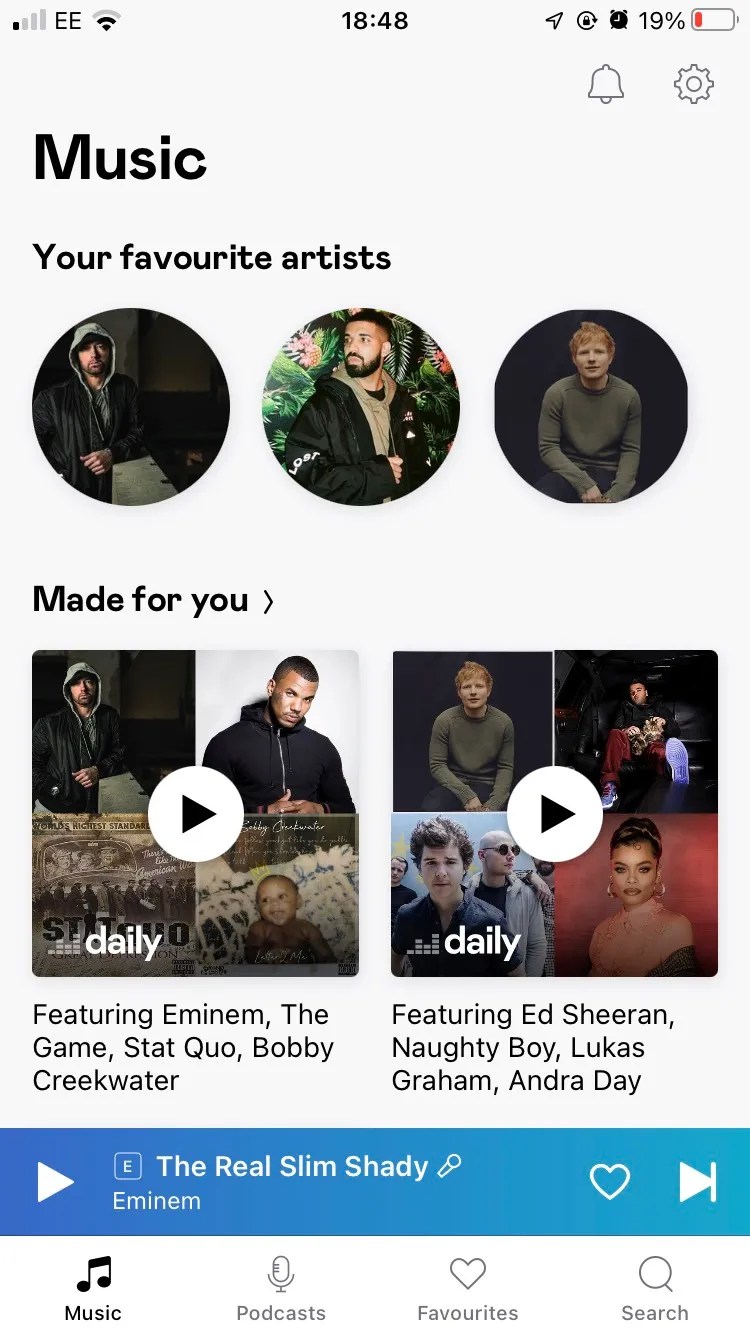
Task: Open the Ed Sheeran featured playlist
Action: pyautogui.click(x=554, y=813)
